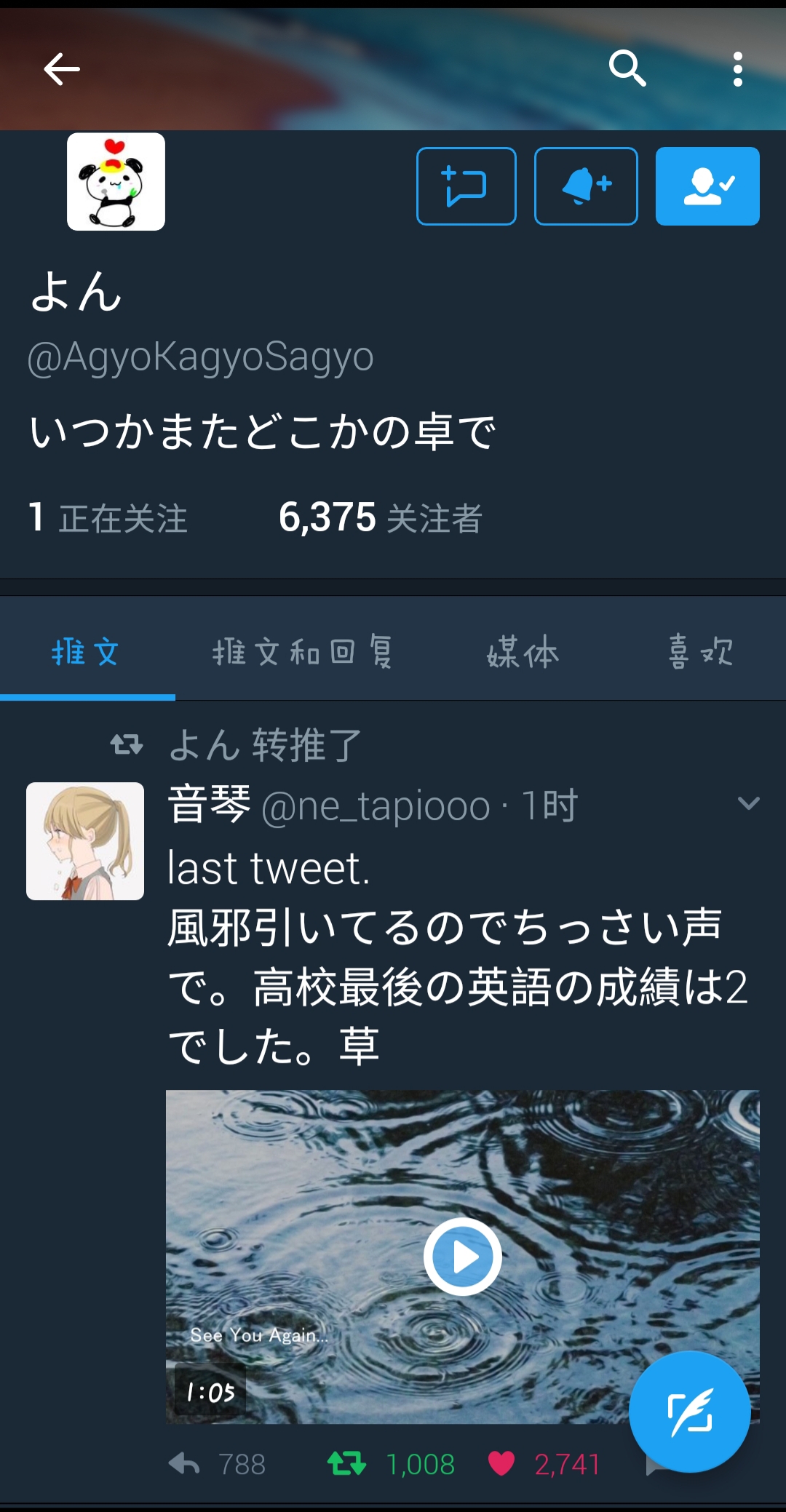Retweet 音琴's last tweet
This screenshot has width=786, height=1512.
click(346, 1464)
